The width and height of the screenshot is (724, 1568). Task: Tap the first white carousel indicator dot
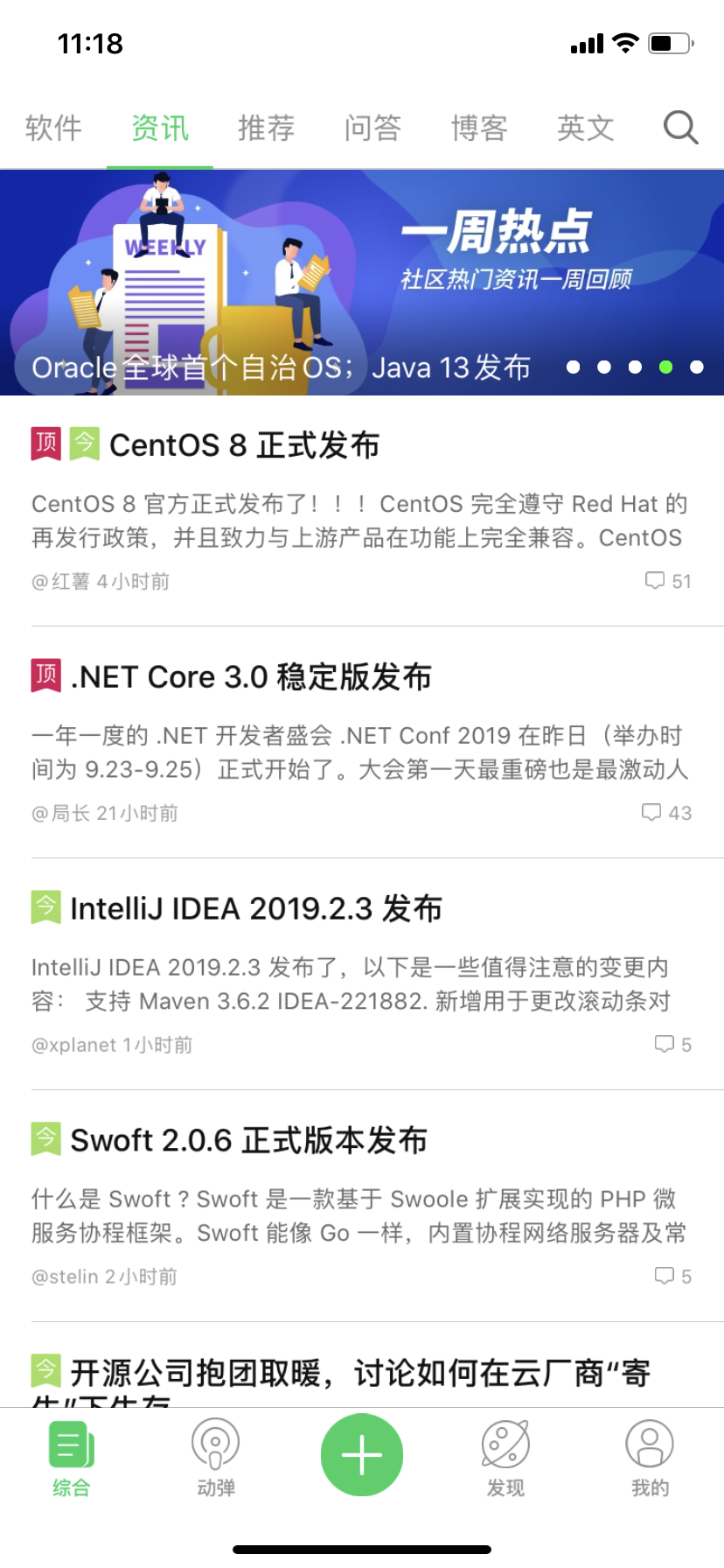click(574, 367)
